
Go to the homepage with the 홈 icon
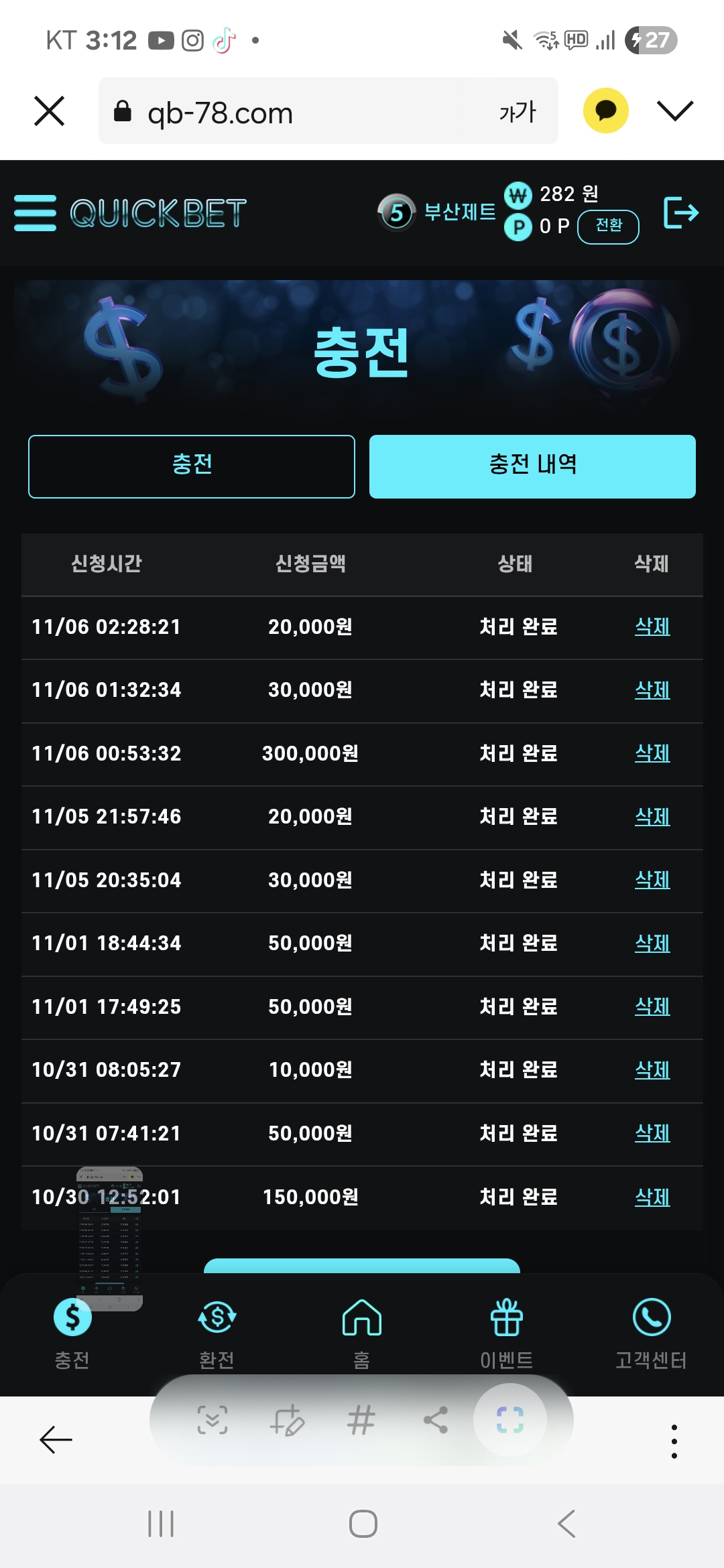click(x=361, y=1319)
